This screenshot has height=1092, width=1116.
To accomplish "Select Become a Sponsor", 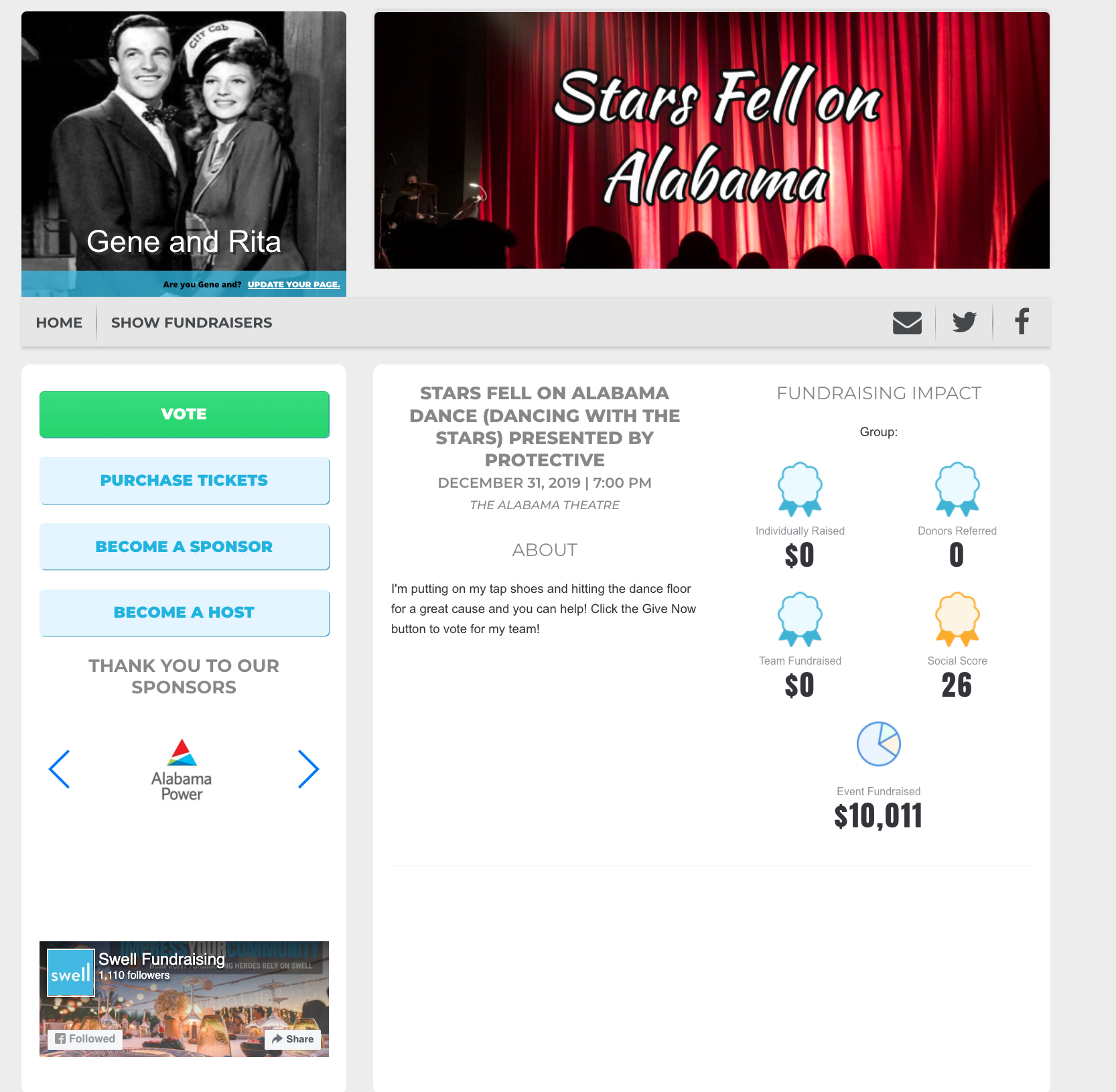I will click(x=184, y=547).
